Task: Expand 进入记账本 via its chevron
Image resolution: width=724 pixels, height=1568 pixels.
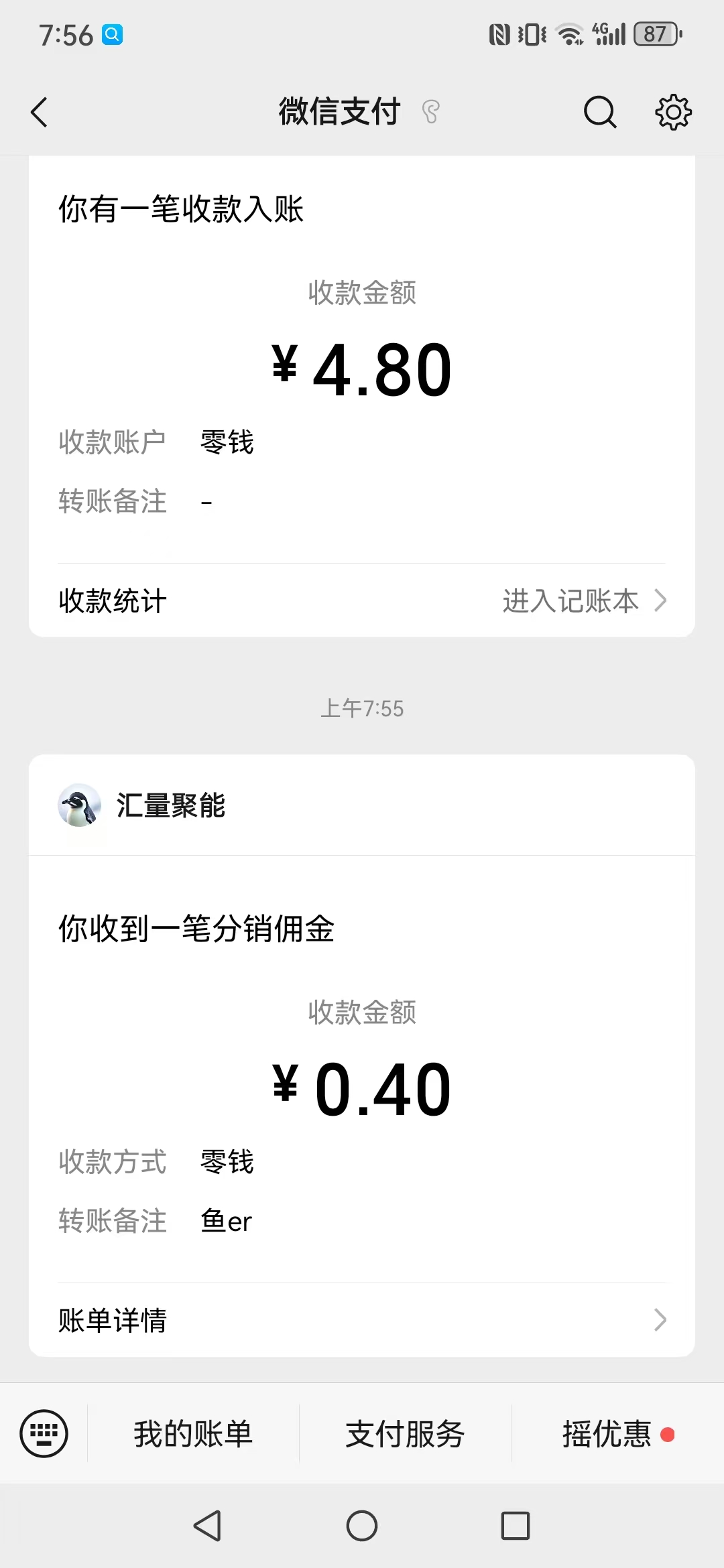Action: pos(662,601)
